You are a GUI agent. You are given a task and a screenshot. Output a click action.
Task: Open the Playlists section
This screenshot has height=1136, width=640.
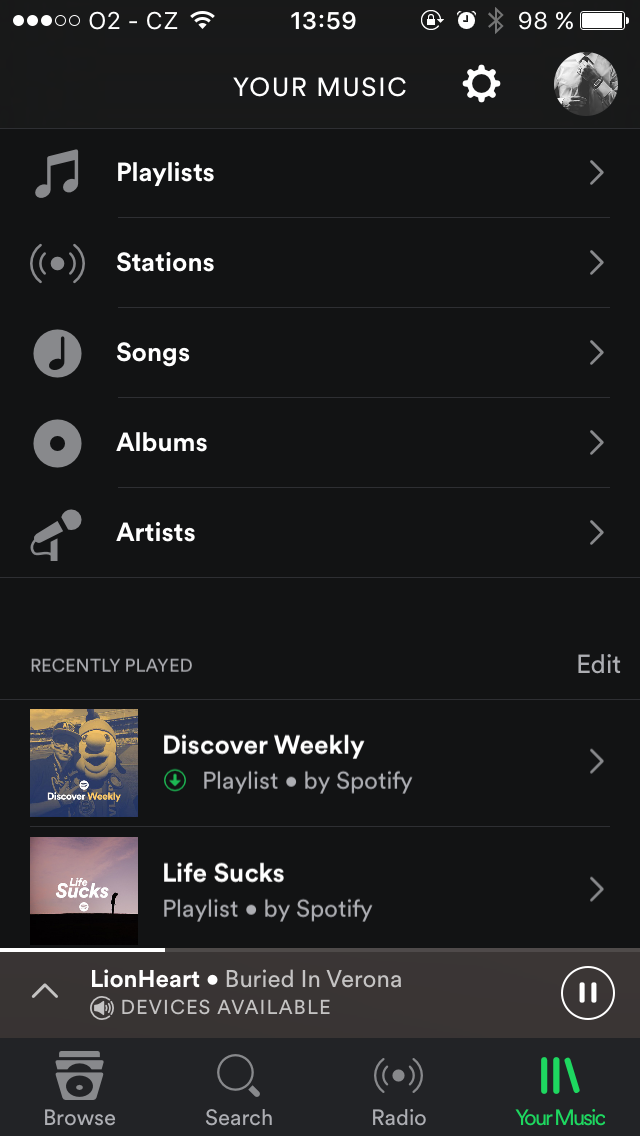point(320,173)
